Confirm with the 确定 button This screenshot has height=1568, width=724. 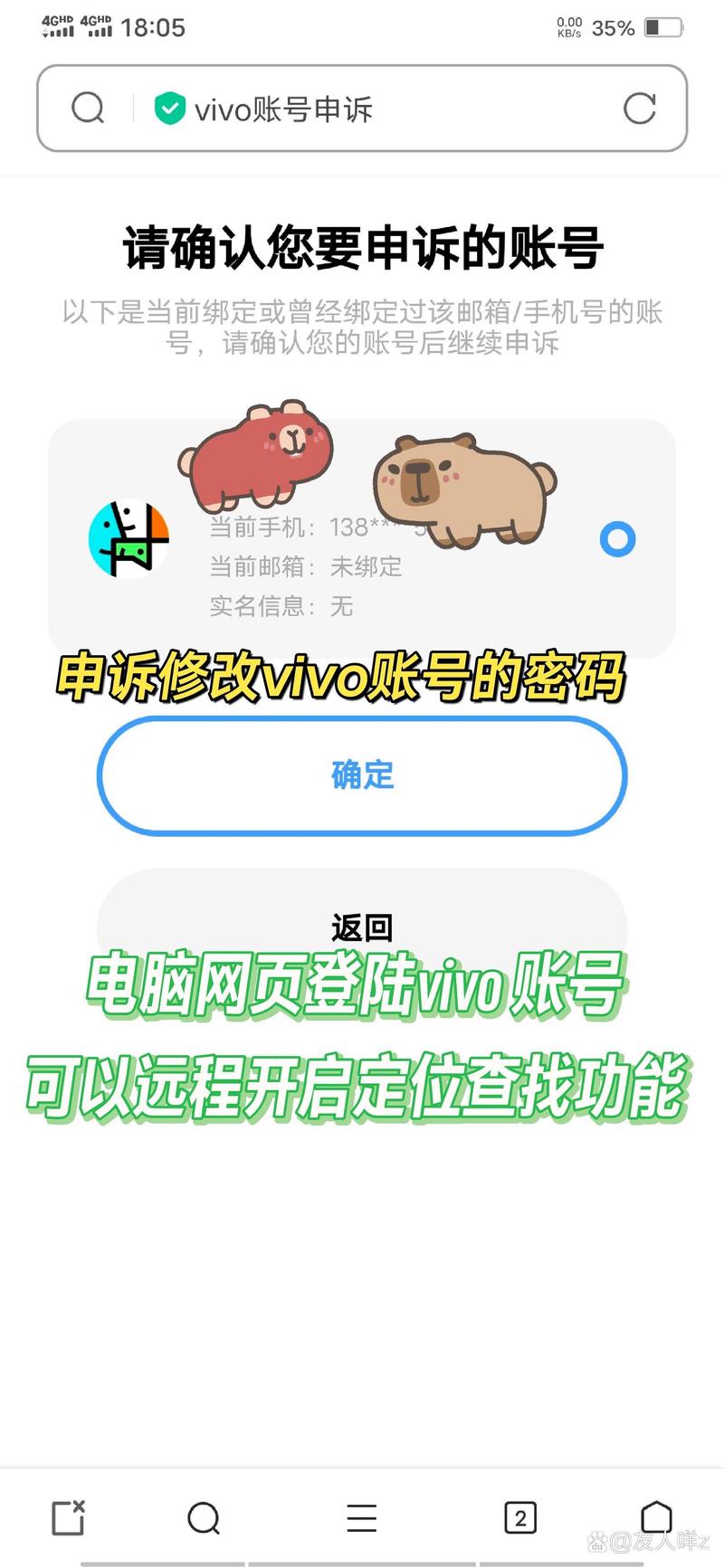click(362, 775)
